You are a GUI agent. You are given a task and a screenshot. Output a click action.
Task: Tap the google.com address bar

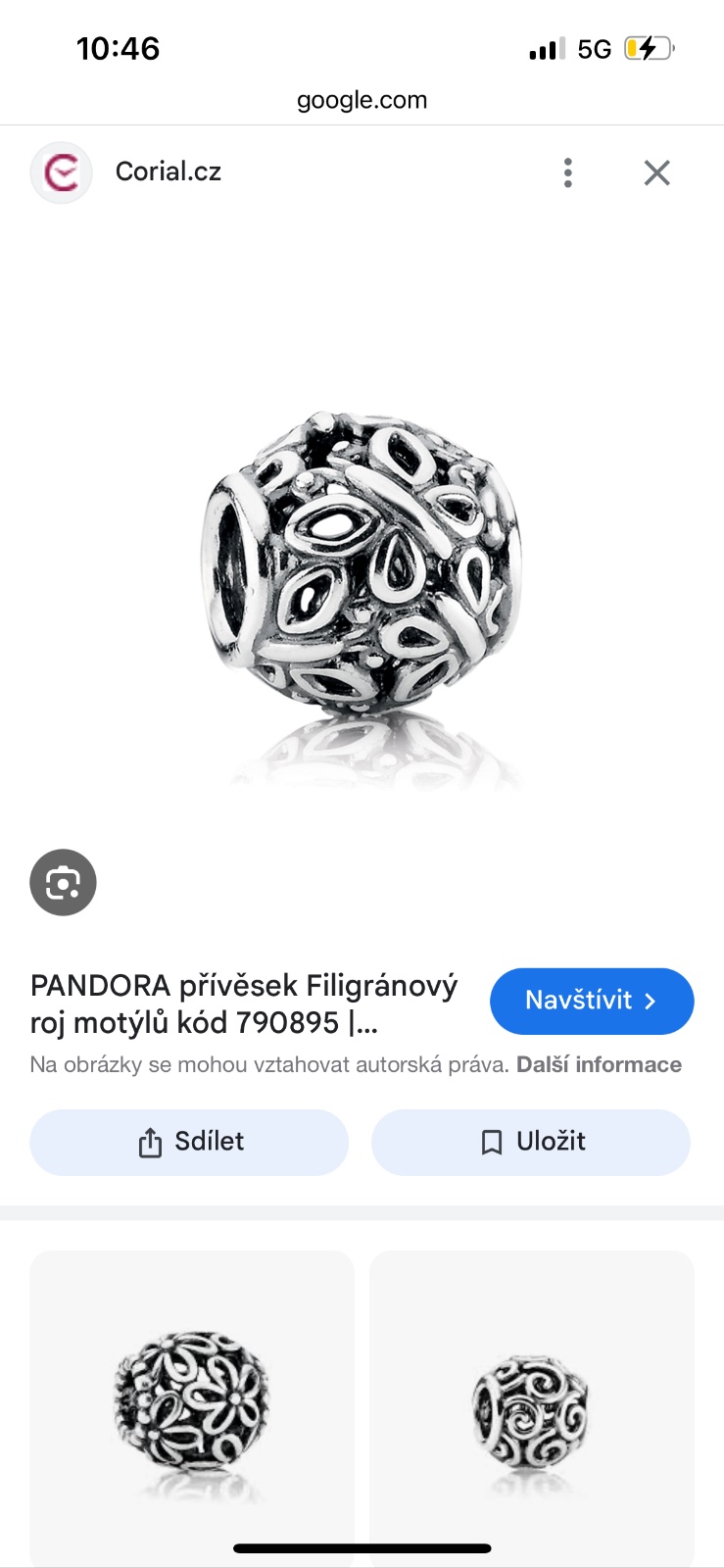tap(362, 100)
